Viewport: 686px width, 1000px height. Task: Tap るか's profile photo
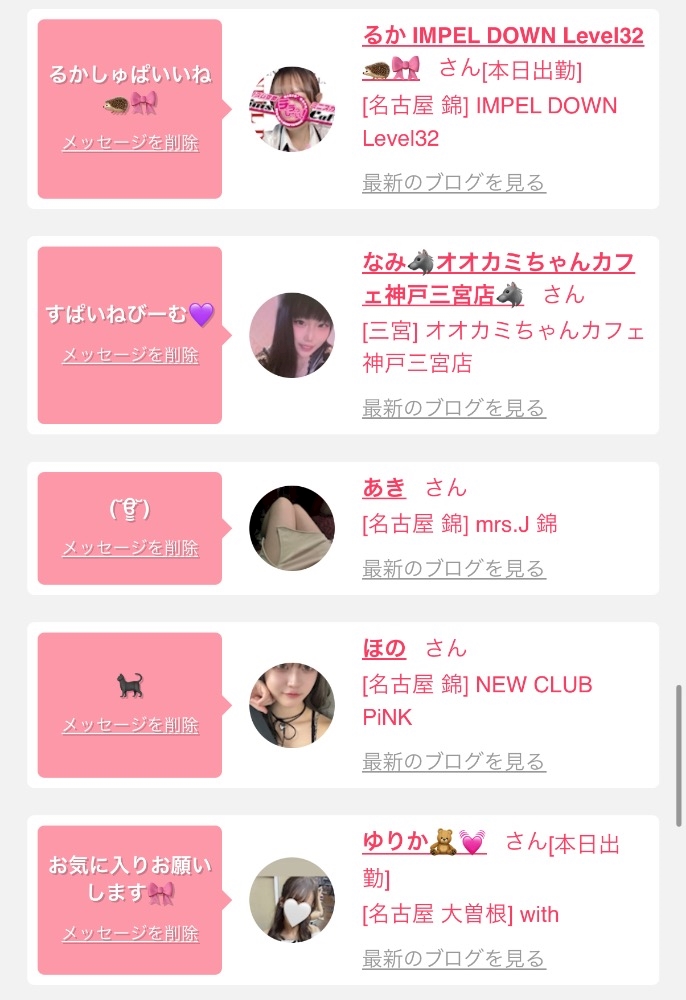pyautogui.click(x=292, y=109)
